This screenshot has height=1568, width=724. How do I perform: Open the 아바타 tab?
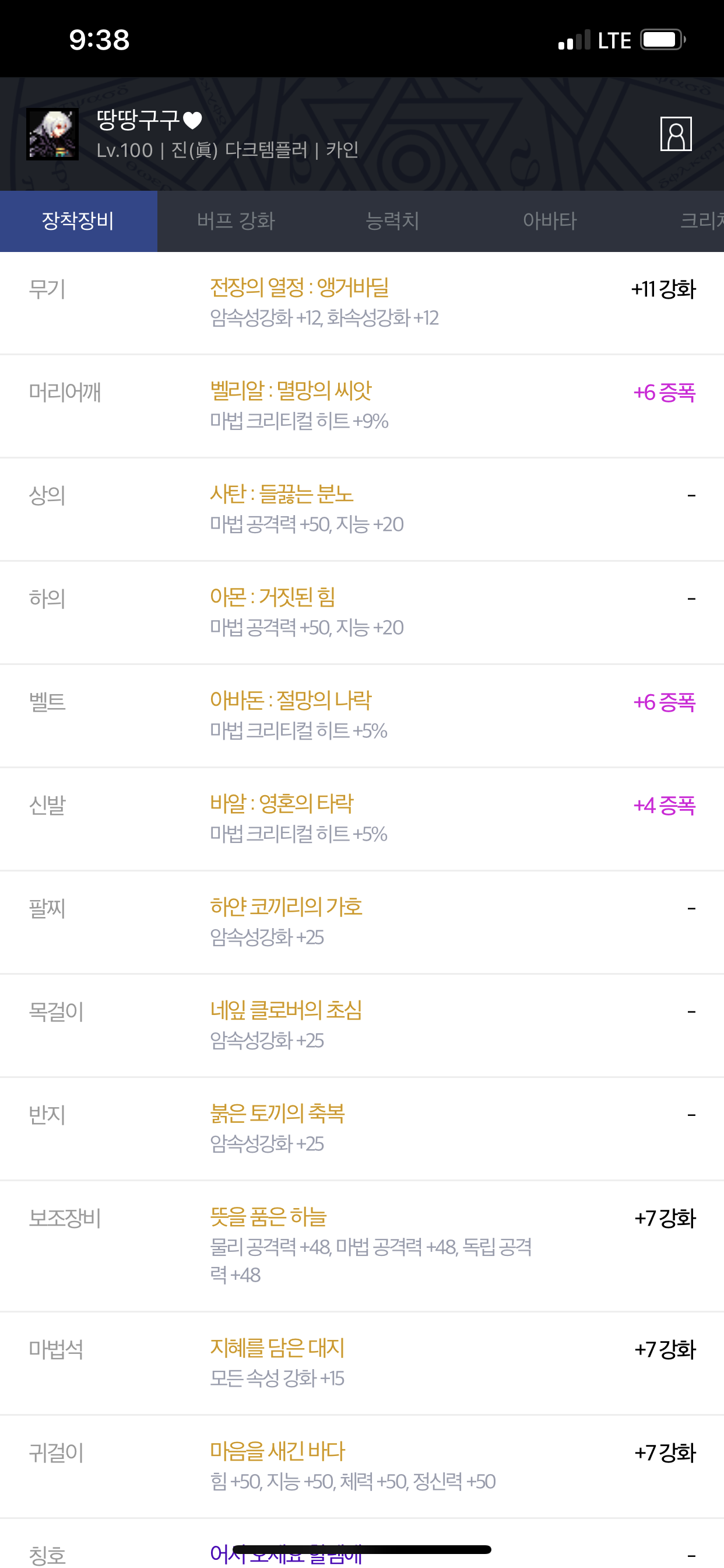tap(549, 221)
